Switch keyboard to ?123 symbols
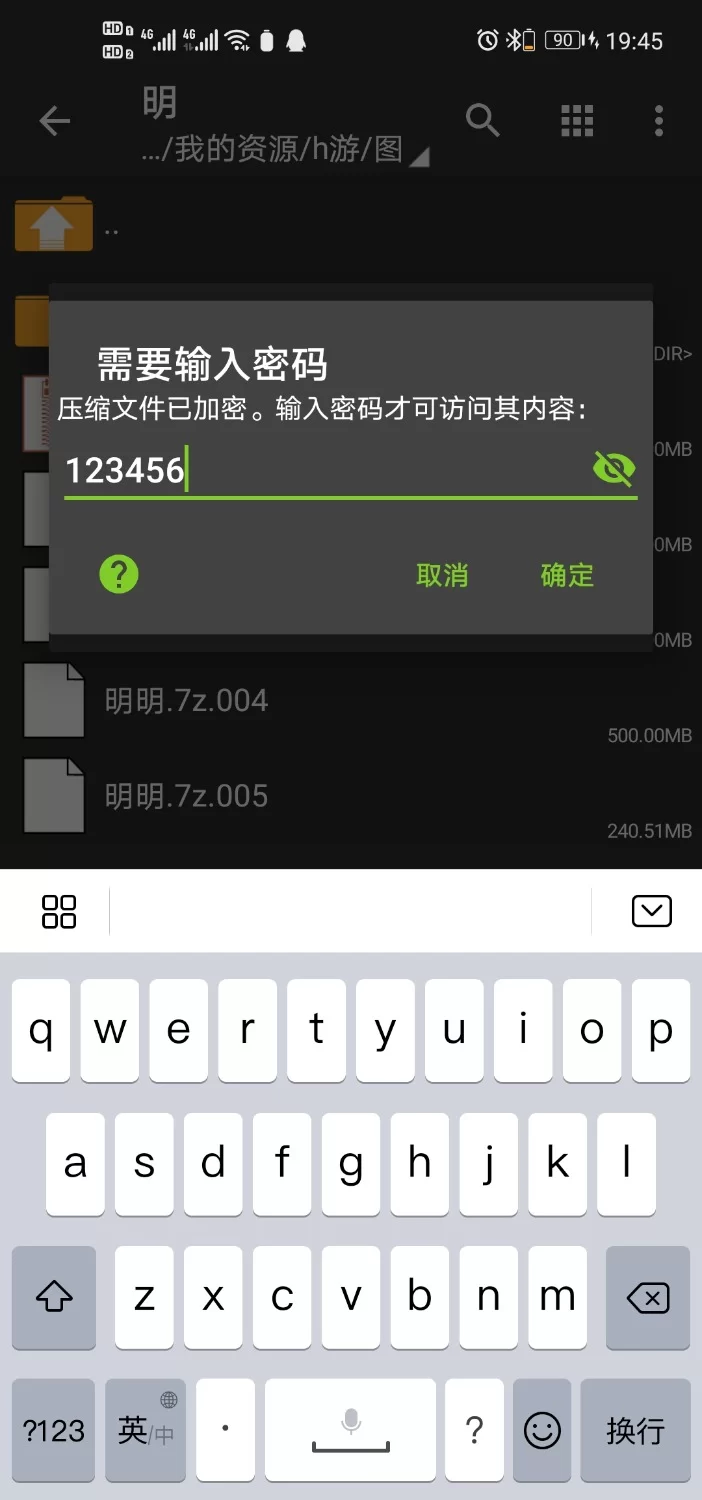Viewport: 702px width, 1500px height. [54, 1430]
